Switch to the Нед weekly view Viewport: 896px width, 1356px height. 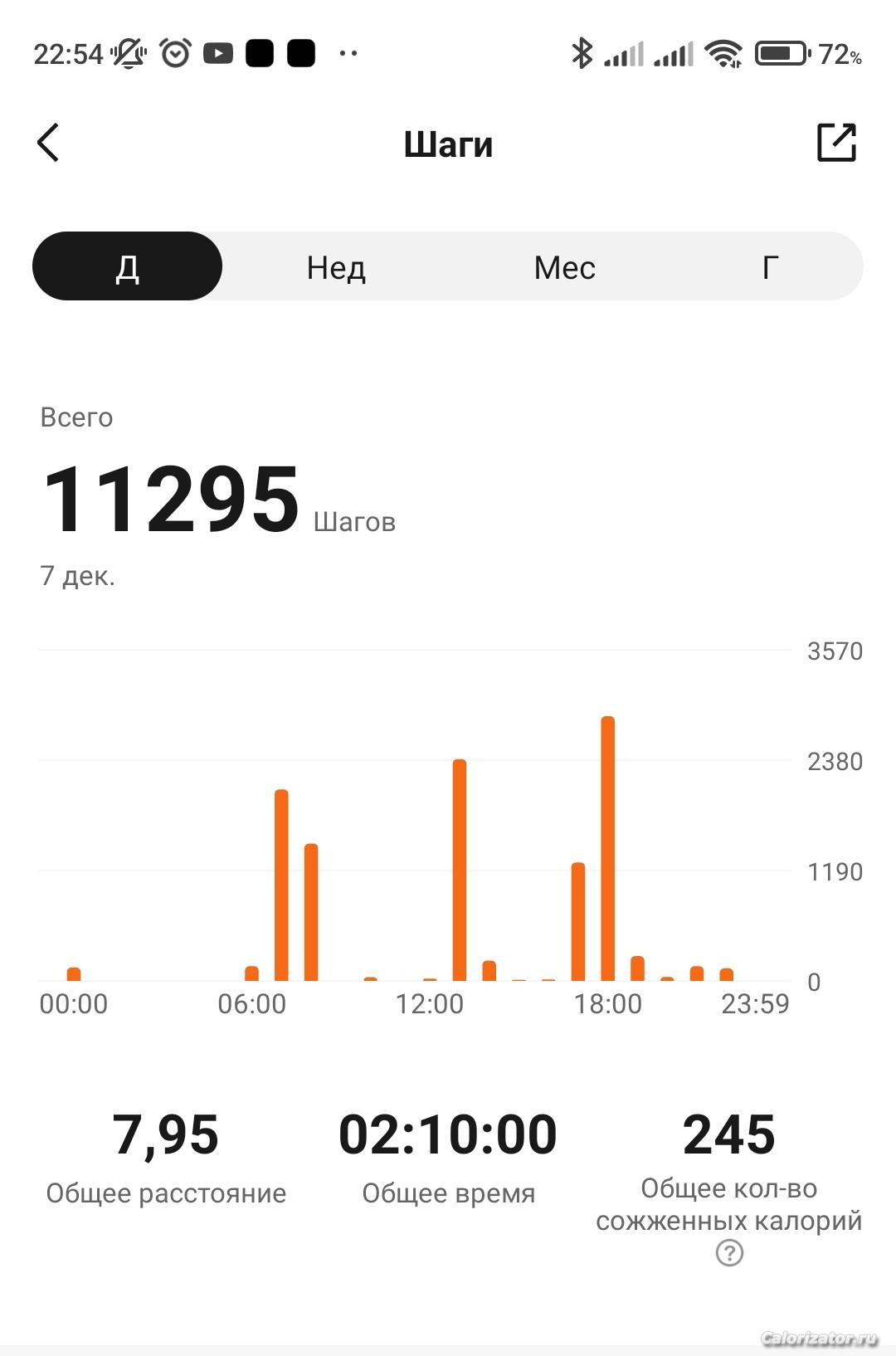coord(336,267)
